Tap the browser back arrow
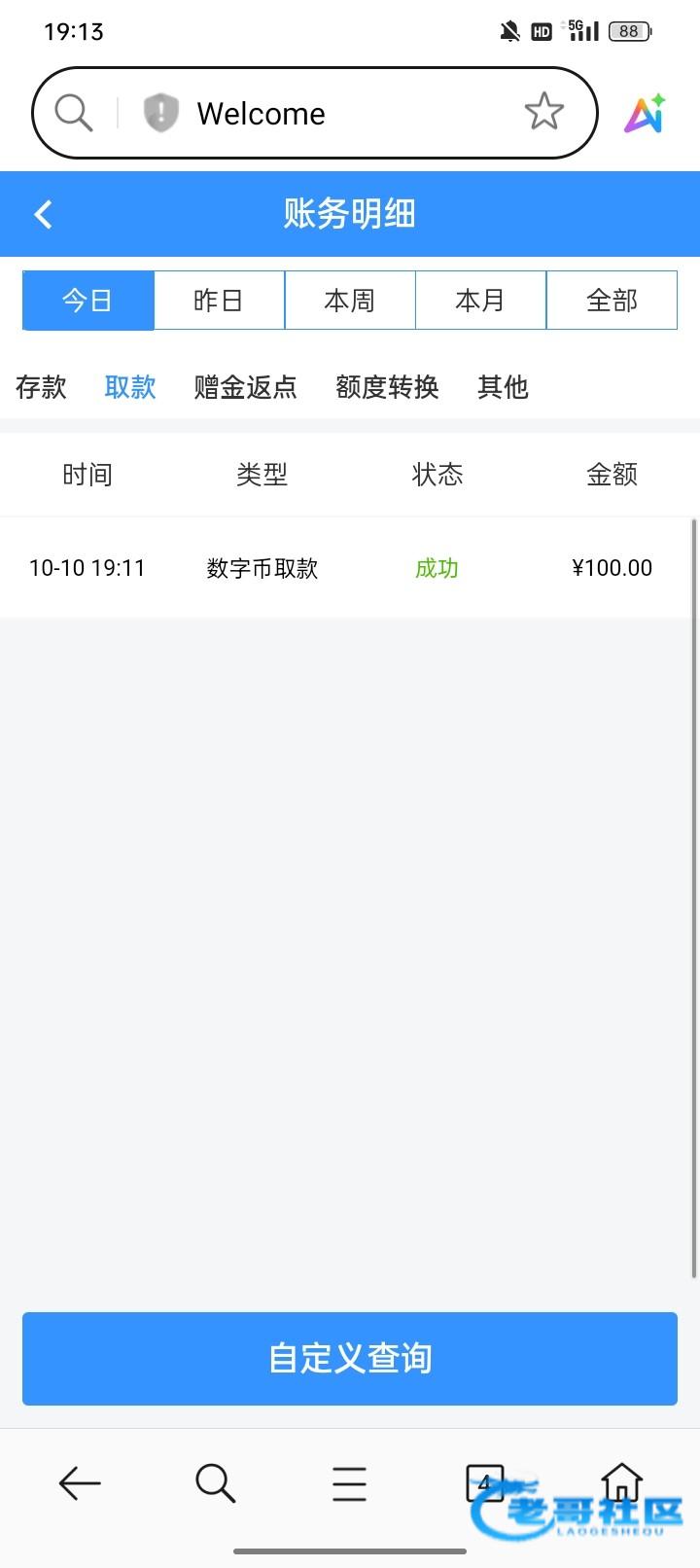This screenshot has height=1568, width=700. (x=80, y=1483)
